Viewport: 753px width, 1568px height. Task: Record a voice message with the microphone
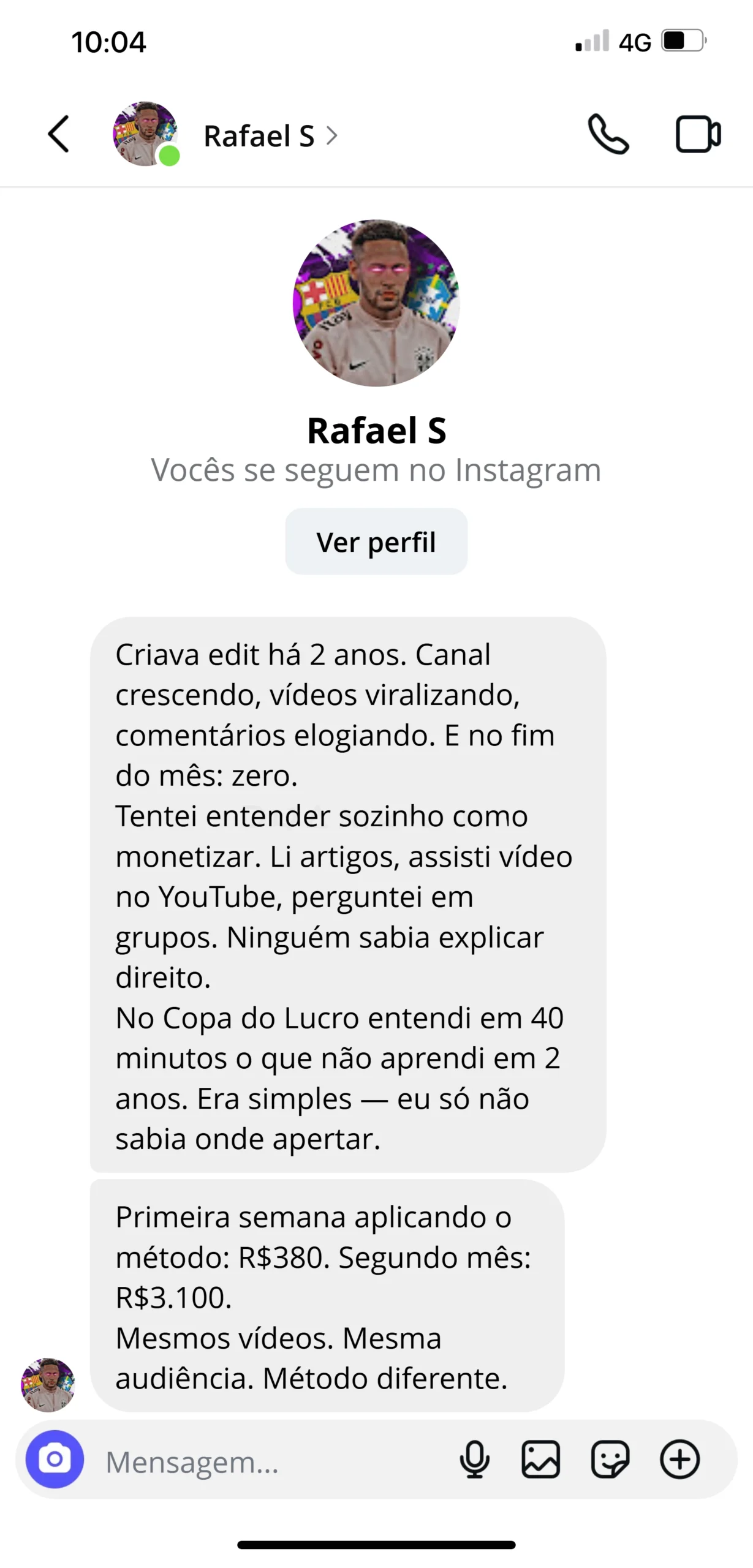click(x=474, y=1459)
